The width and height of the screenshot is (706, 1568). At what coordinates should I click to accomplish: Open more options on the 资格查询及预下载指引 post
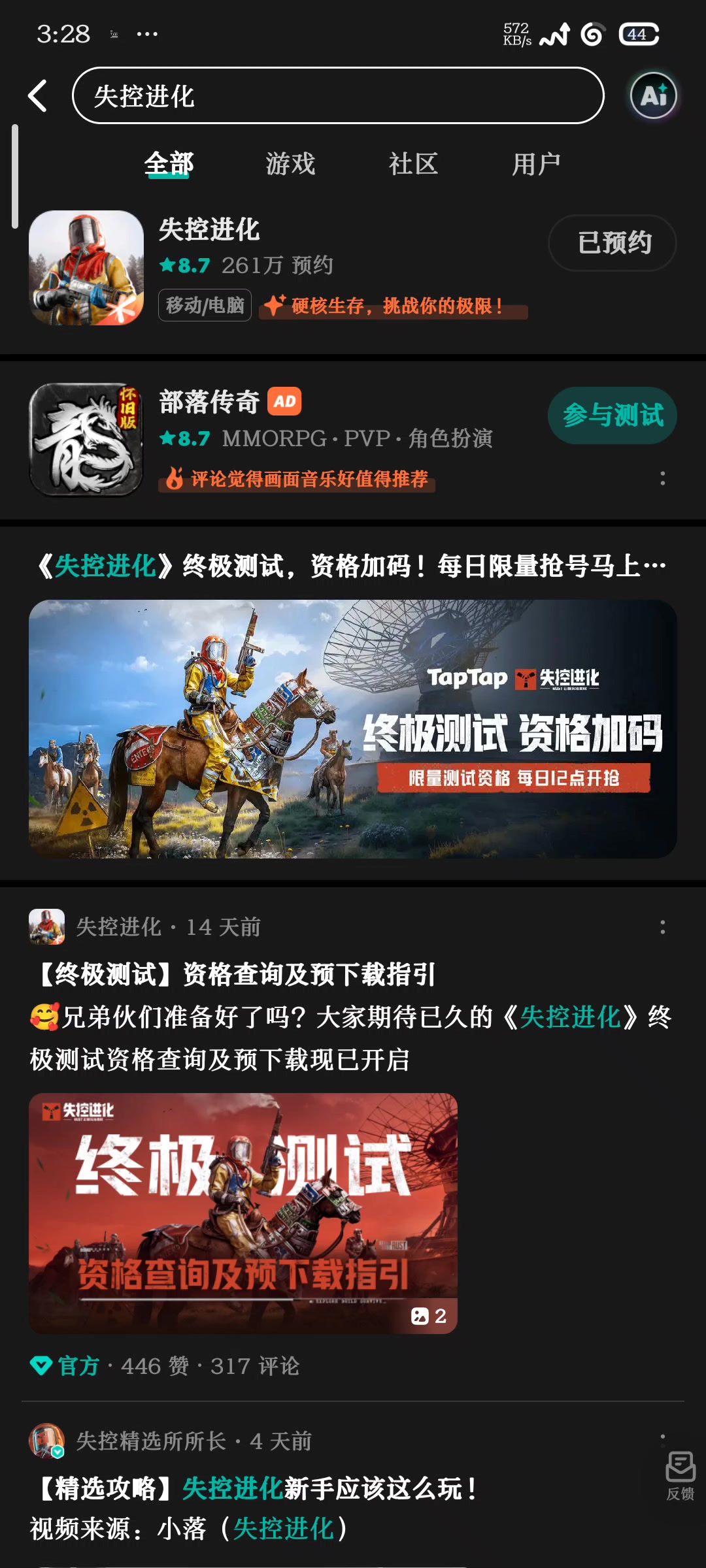click(663, 926)
